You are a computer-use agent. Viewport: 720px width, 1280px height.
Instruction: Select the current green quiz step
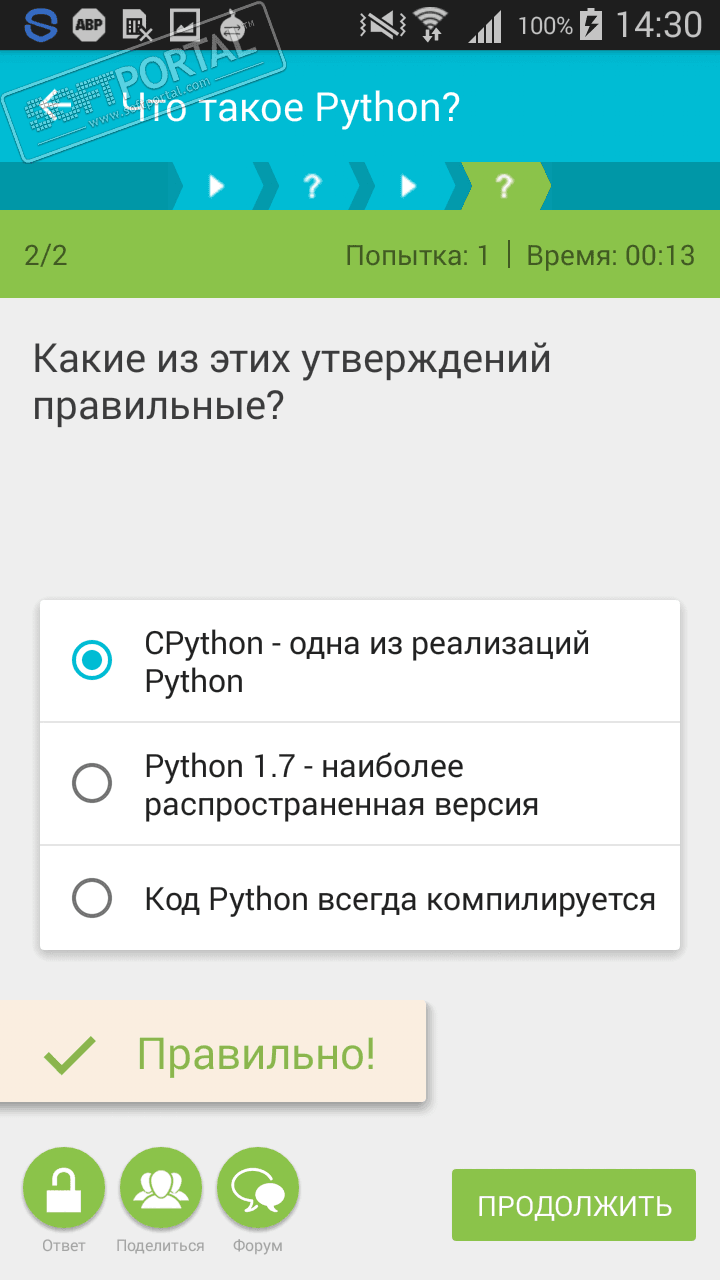[x=504, y=186]
